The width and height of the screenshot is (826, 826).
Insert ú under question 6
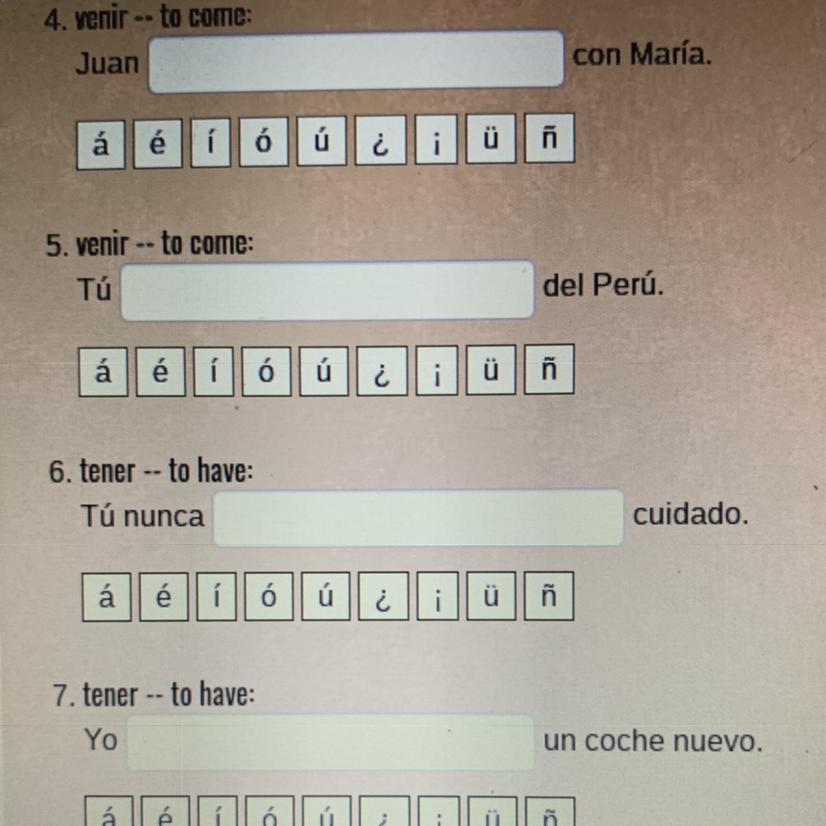click(x=325, y=597)
